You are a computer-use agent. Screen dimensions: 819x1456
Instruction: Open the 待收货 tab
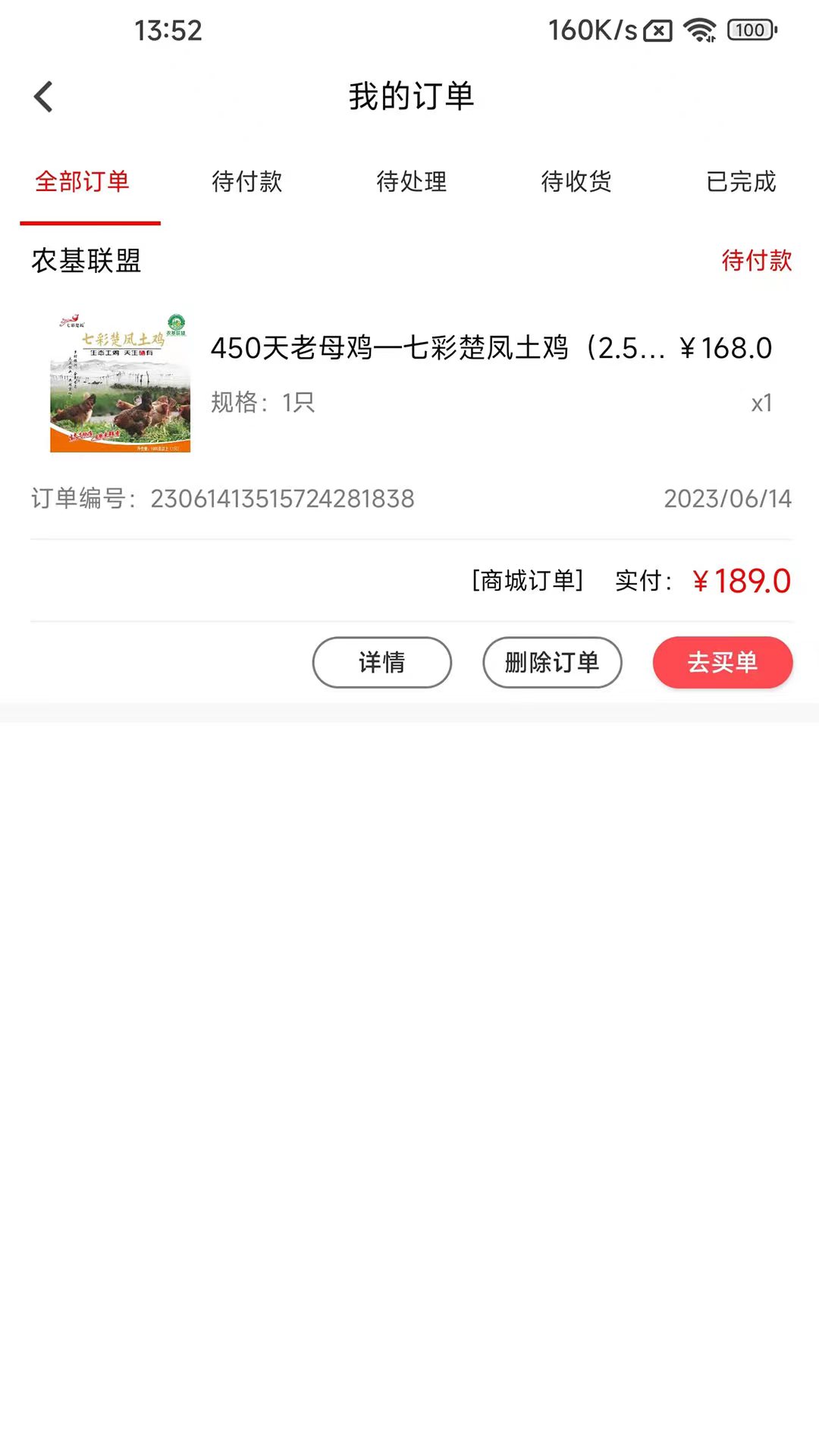pos(576,182)
